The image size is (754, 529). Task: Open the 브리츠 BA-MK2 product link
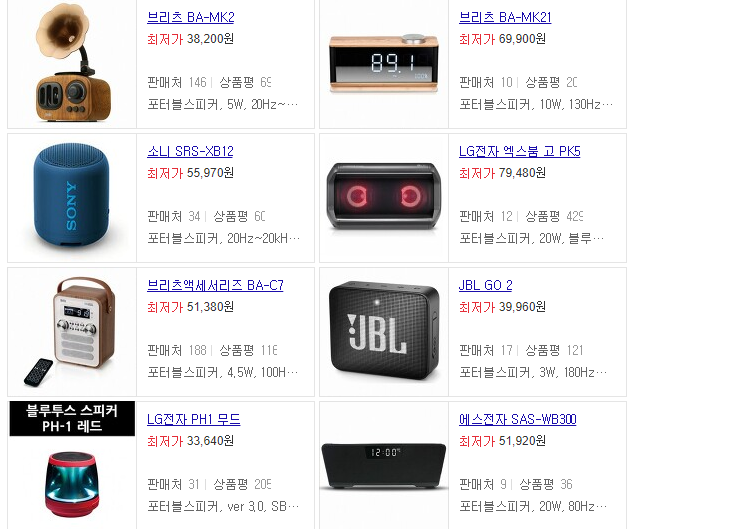[190, 17]
